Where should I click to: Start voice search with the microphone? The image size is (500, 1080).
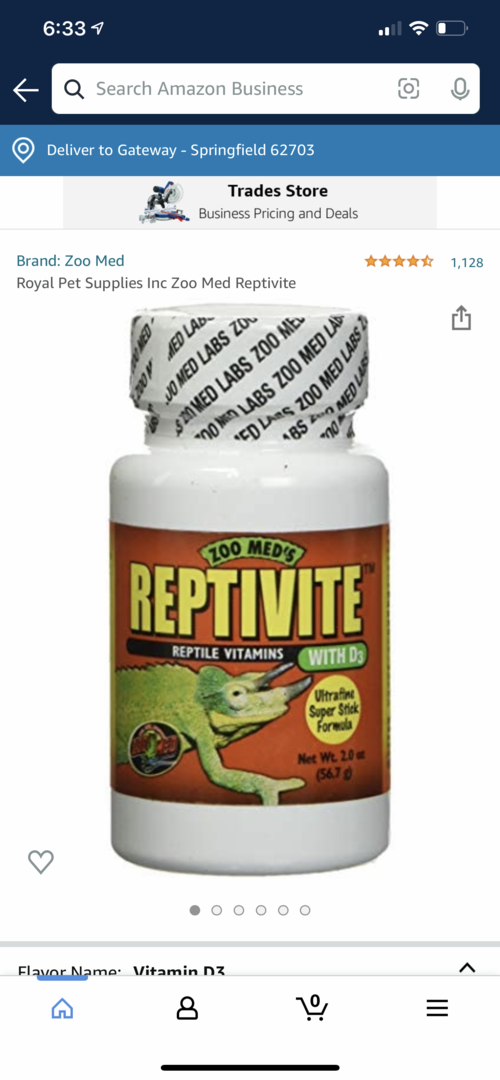460,89
